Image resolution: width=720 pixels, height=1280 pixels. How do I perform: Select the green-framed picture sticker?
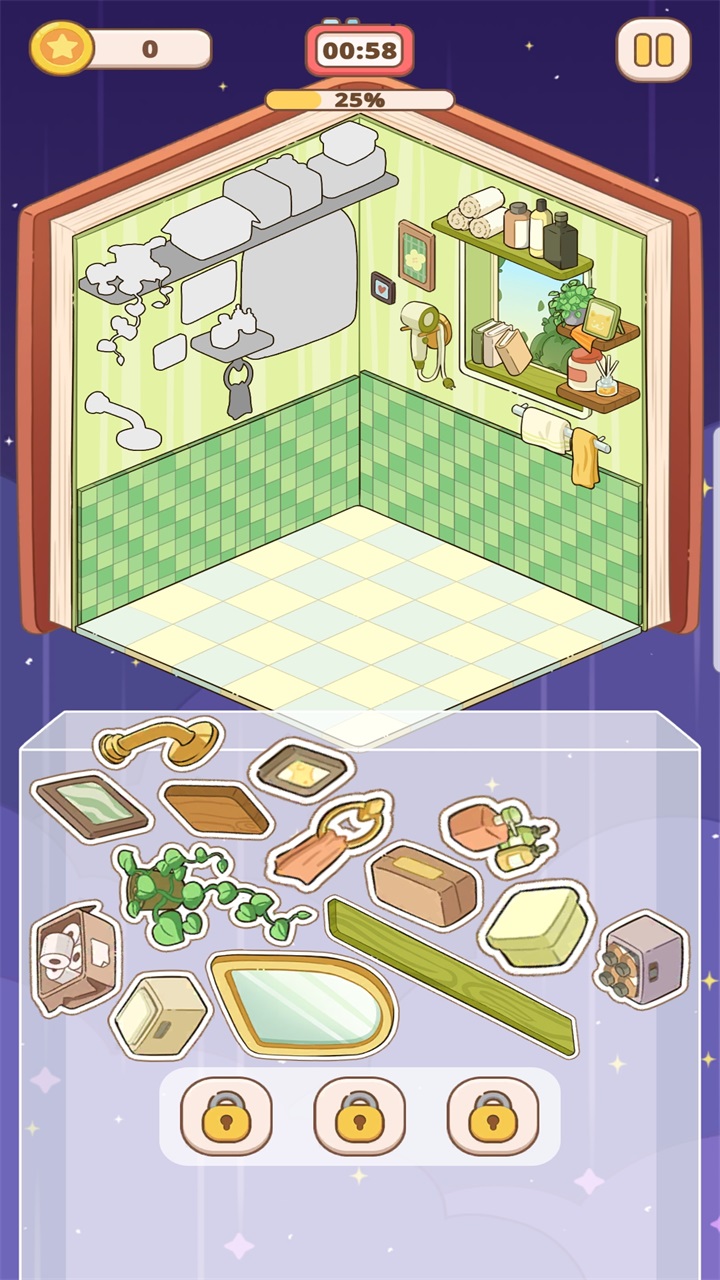pos(91,804)
